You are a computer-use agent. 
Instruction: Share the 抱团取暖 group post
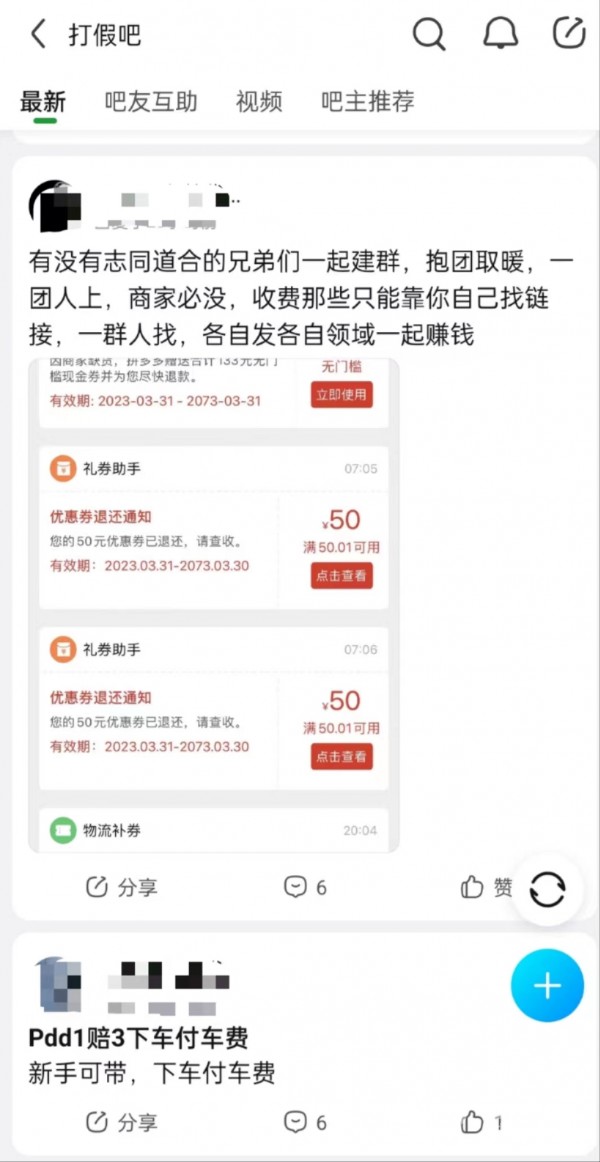tap(122, 887)
